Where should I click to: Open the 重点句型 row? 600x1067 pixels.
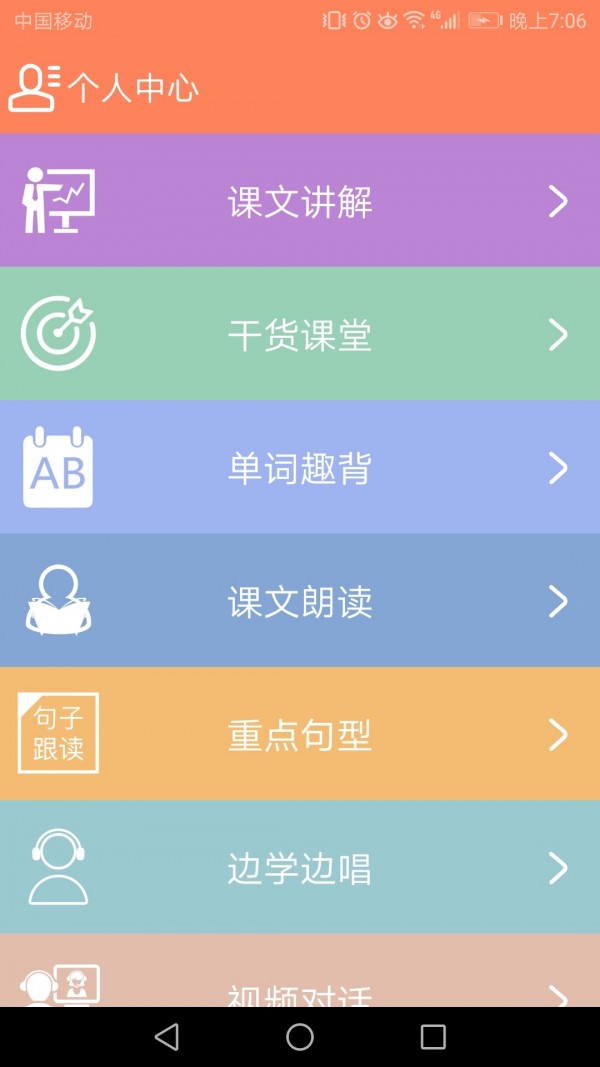click(300, 734)
